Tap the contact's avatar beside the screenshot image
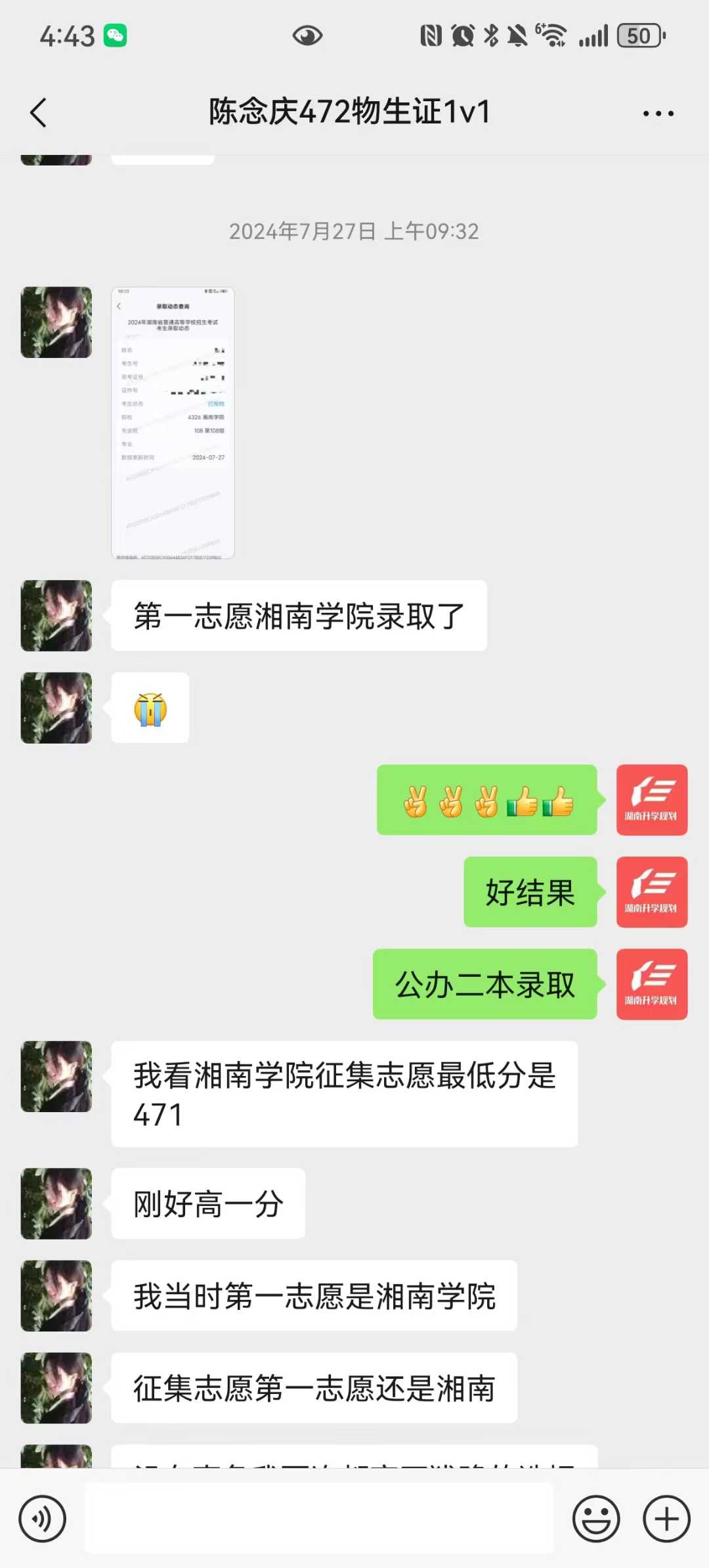Image resolution: width=709 pixels, height=1568 pixels. tap(56, 322)
